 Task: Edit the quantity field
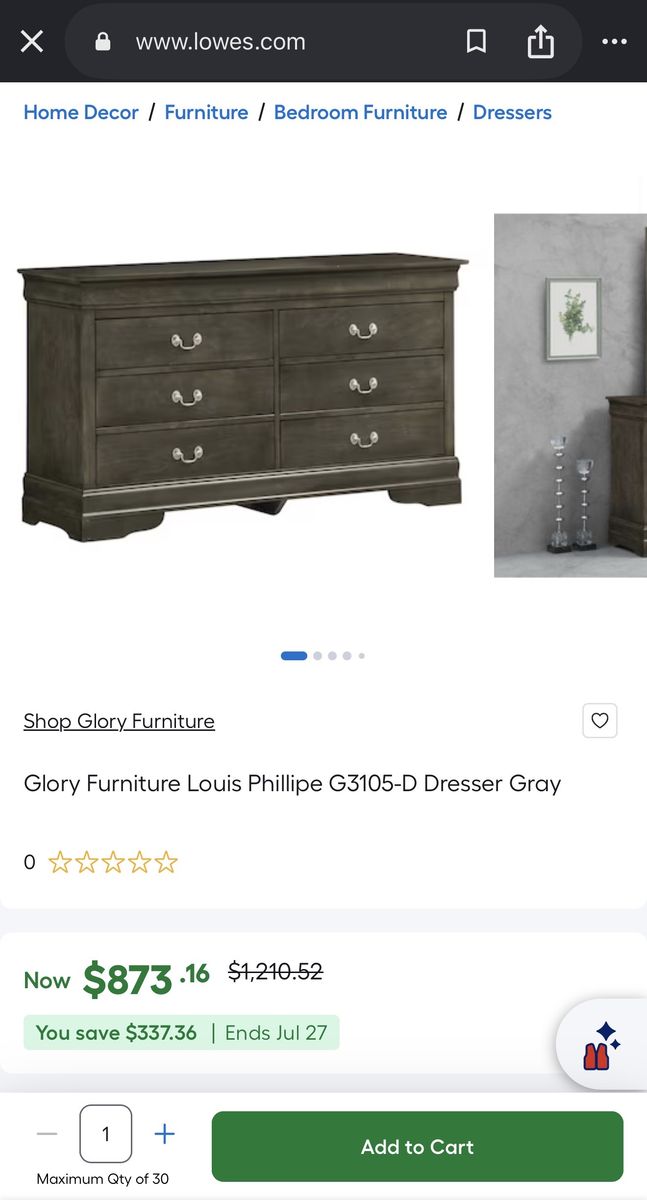point(106,1134)
